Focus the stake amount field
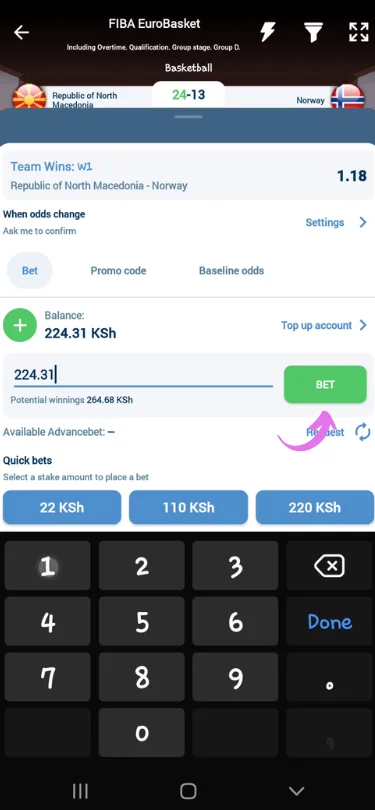This screenshot has width=375, height=810. tap(143, 376)
